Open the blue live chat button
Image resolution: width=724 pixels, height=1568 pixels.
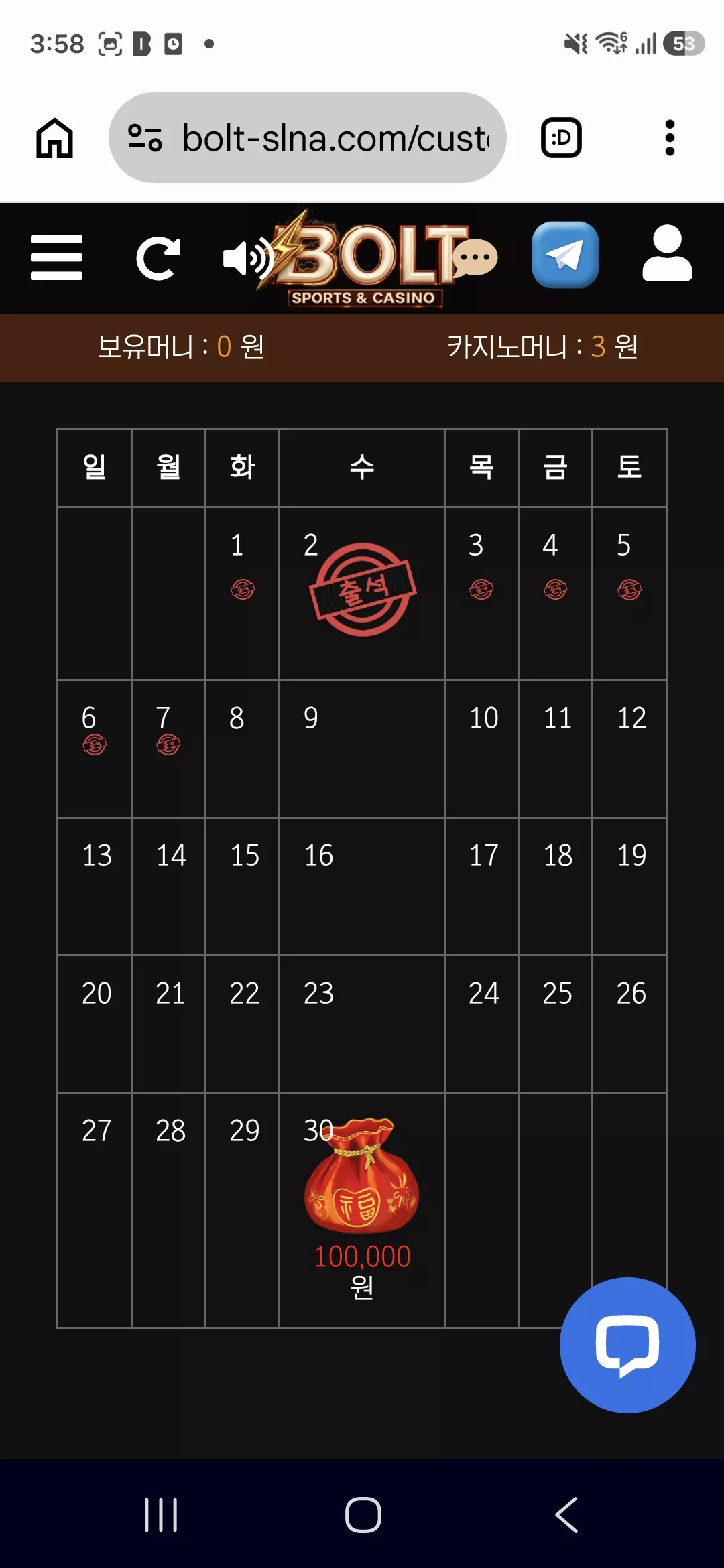(627, 1345)
